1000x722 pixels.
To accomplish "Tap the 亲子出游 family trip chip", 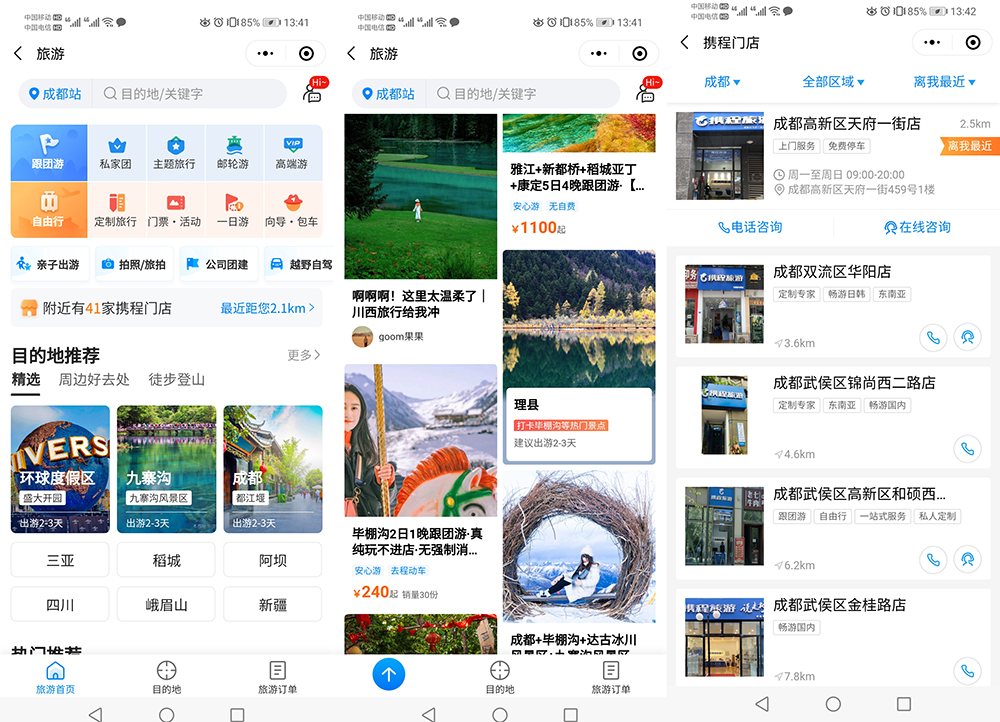I will click(x=48, y=264).
